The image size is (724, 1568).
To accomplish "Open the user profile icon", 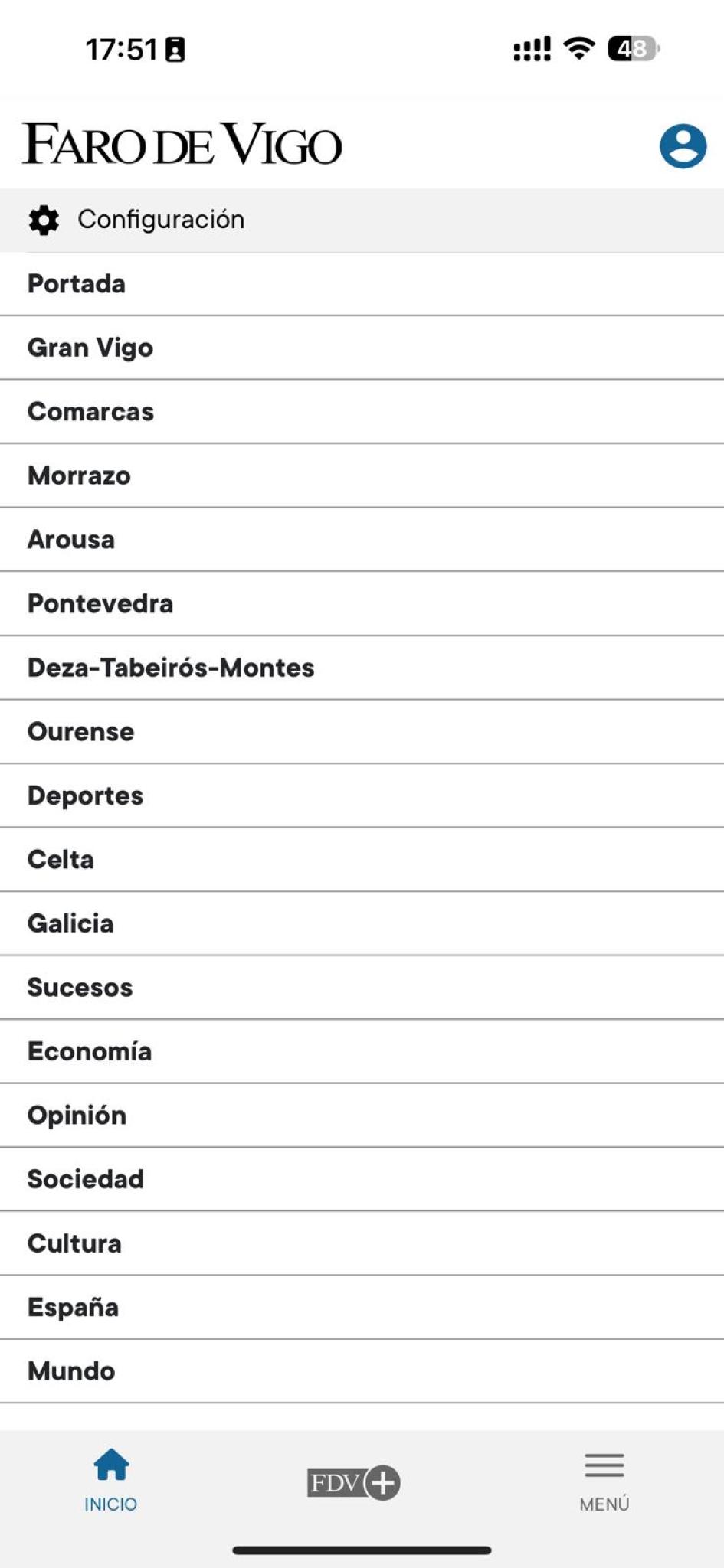I will click(683, 145).
